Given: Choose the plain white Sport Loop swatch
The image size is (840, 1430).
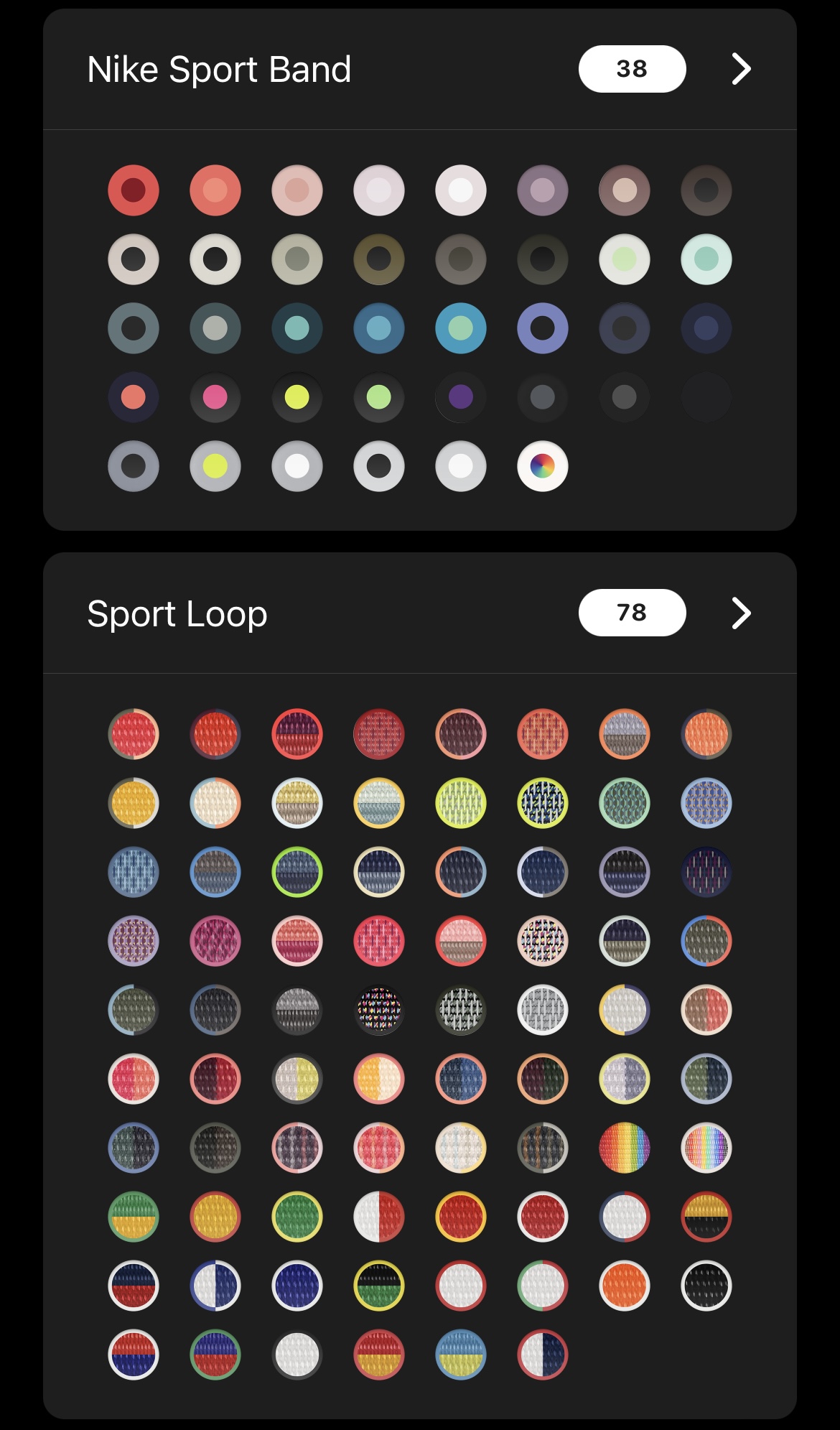Looking at the screenshot, I should [x=297, y=1355].
